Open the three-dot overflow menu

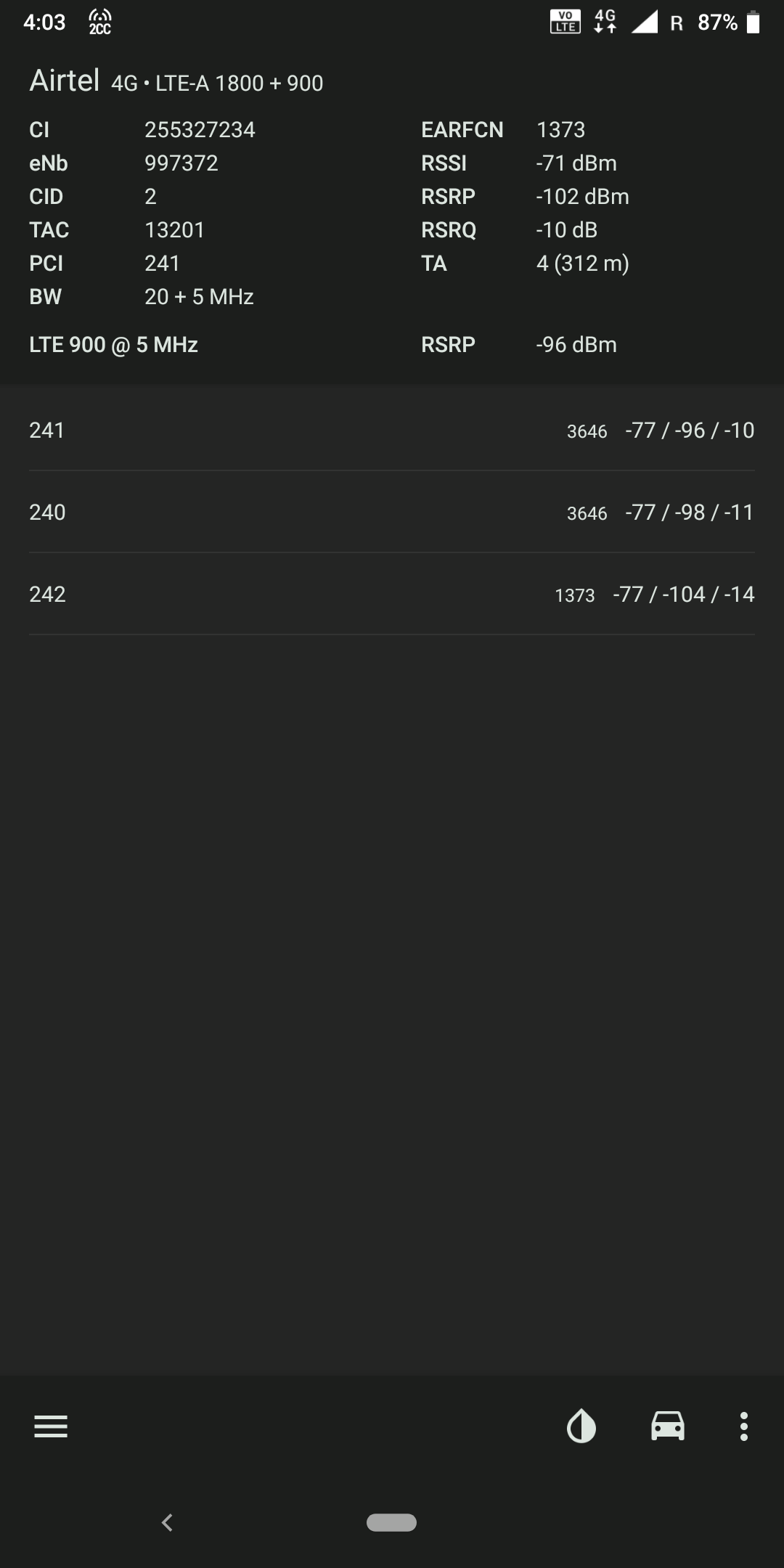(743, 1426)
